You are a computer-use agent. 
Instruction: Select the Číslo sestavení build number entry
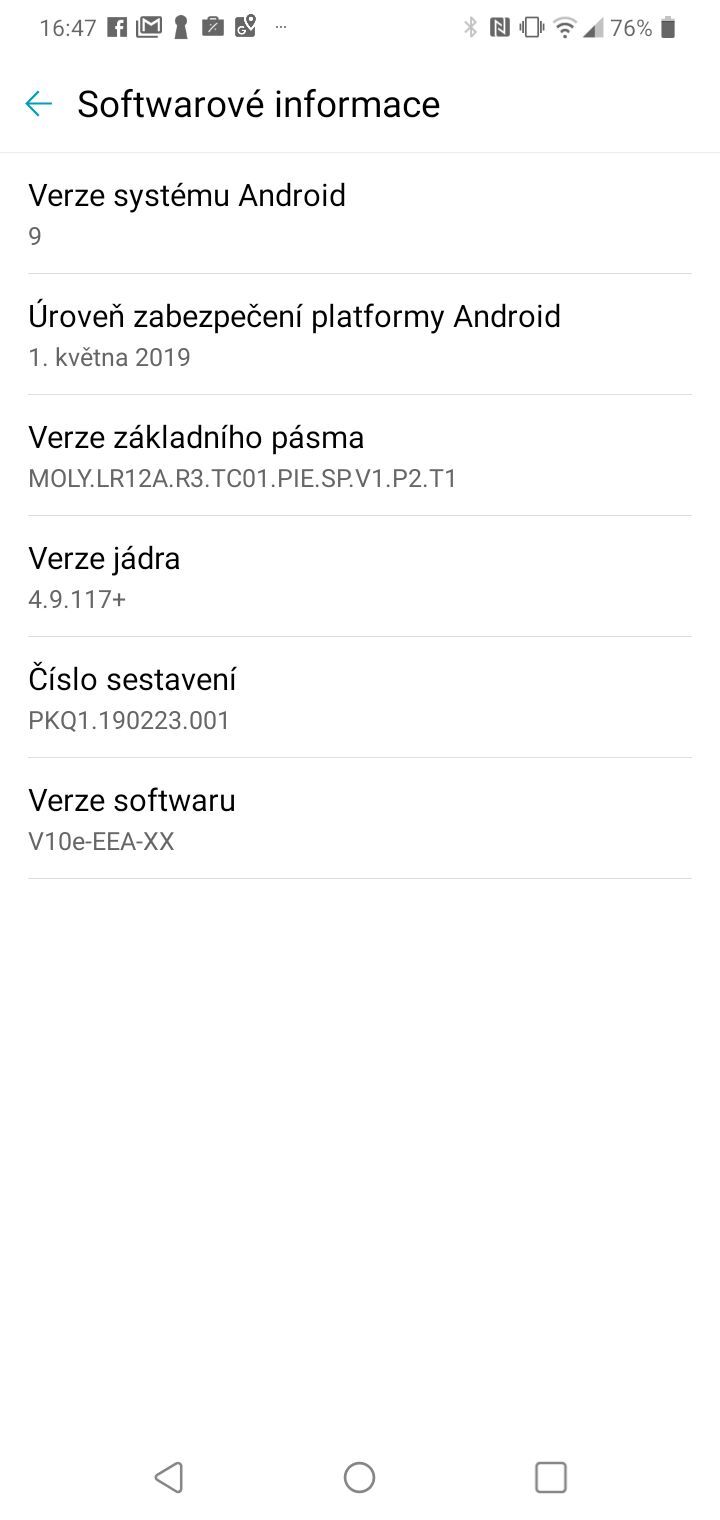pyautogui.click(x=360, y=696)
